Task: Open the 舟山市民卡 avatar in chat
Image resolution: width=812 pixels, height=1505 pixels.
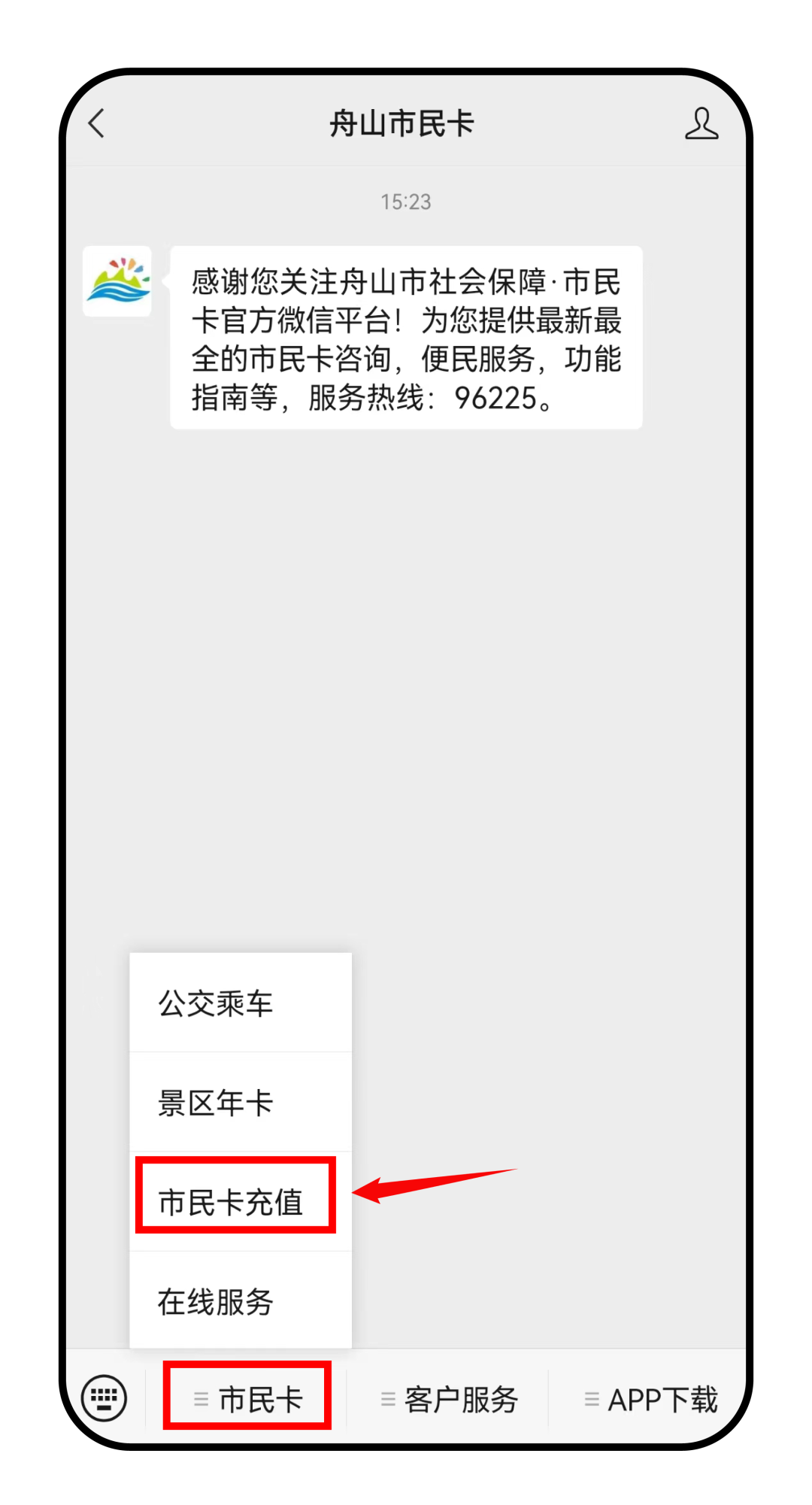Action: pos(117,281)
